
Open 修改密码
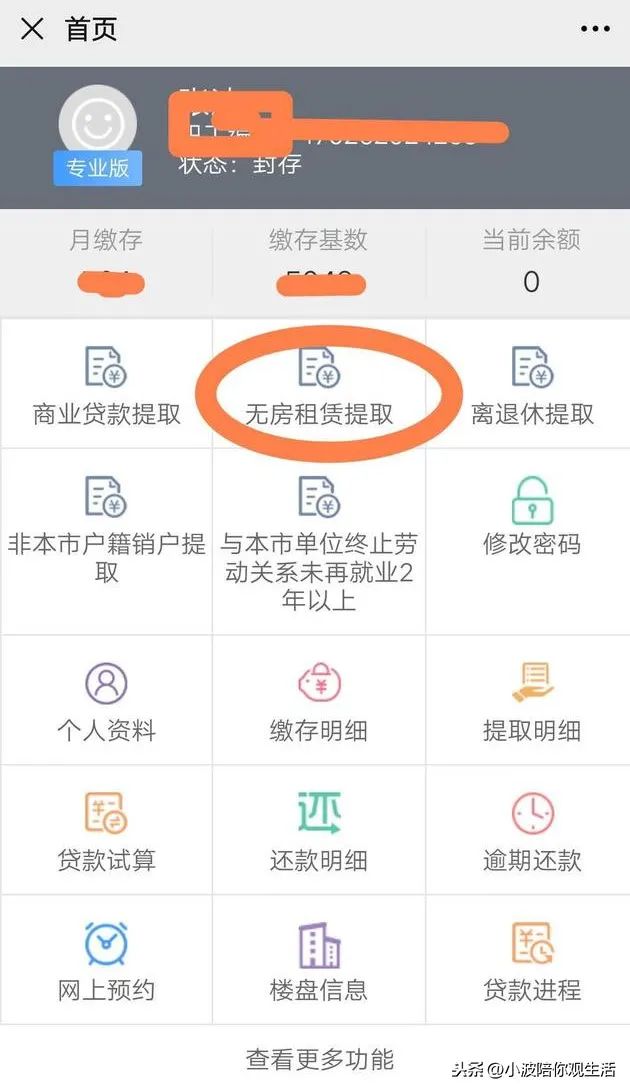pos(532,518)
